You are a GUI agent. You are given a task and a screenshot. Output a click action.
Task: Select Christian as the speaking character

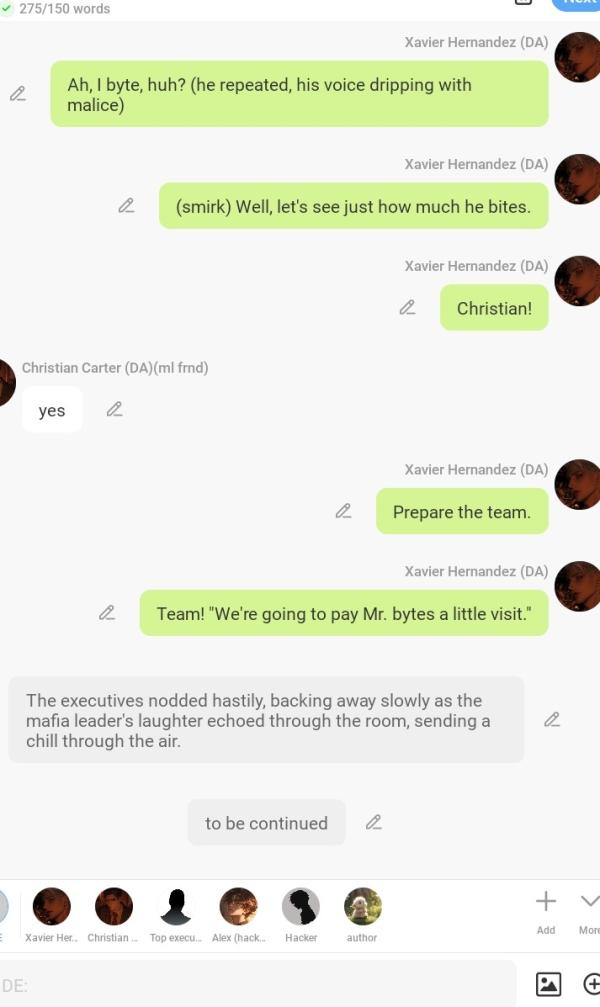(114, 908)
